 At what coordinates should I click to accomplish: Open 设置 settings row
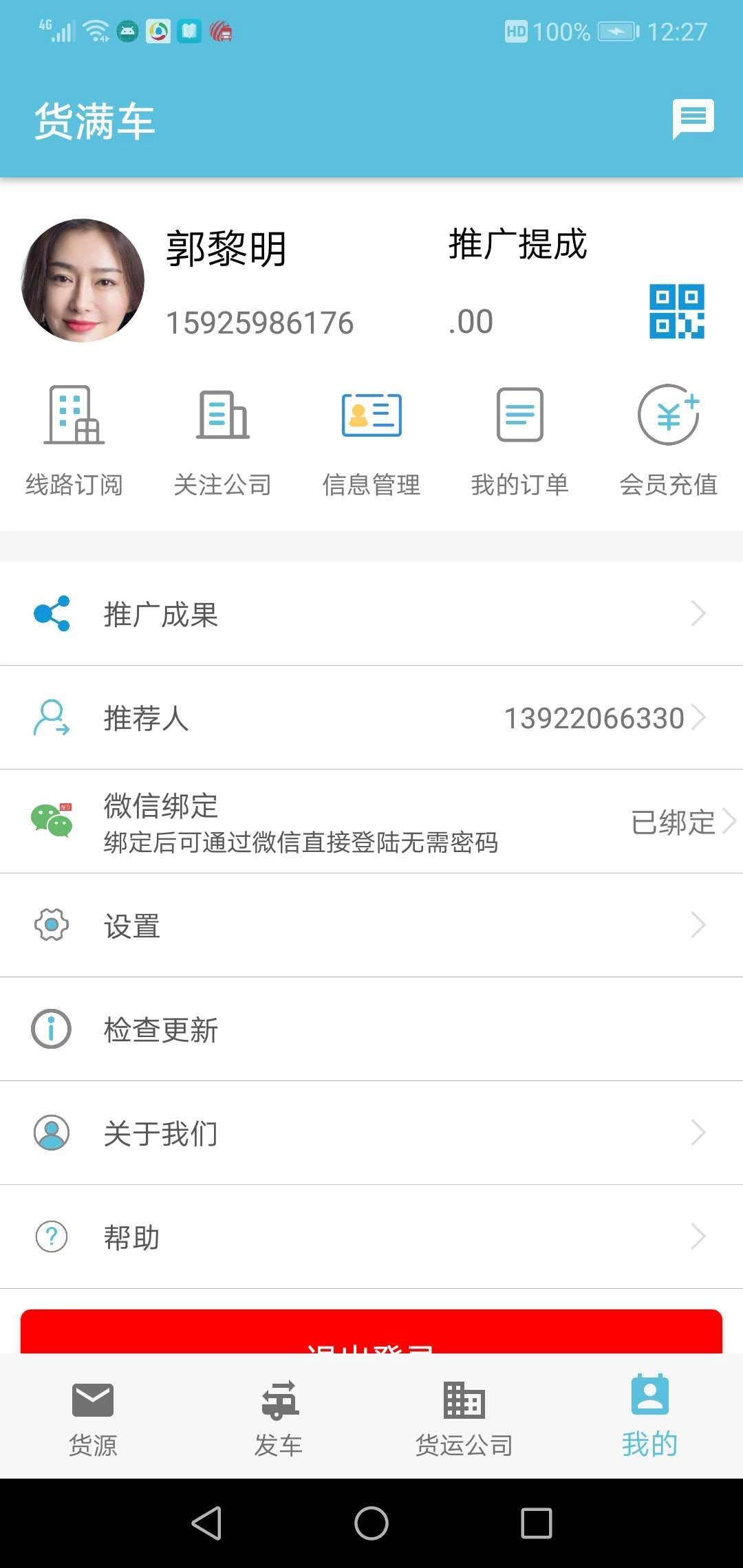(x=371, y=925)
